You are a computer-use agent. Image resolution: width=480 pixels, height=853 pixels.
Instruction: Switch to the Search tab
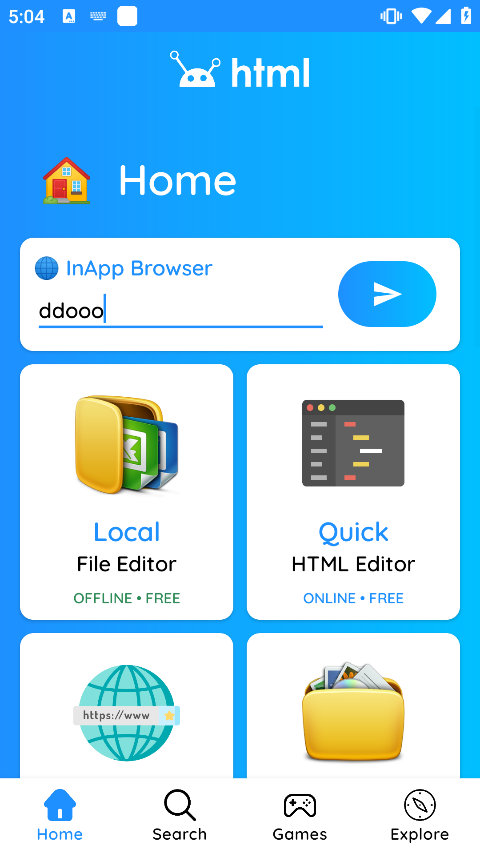click(180, 815)
